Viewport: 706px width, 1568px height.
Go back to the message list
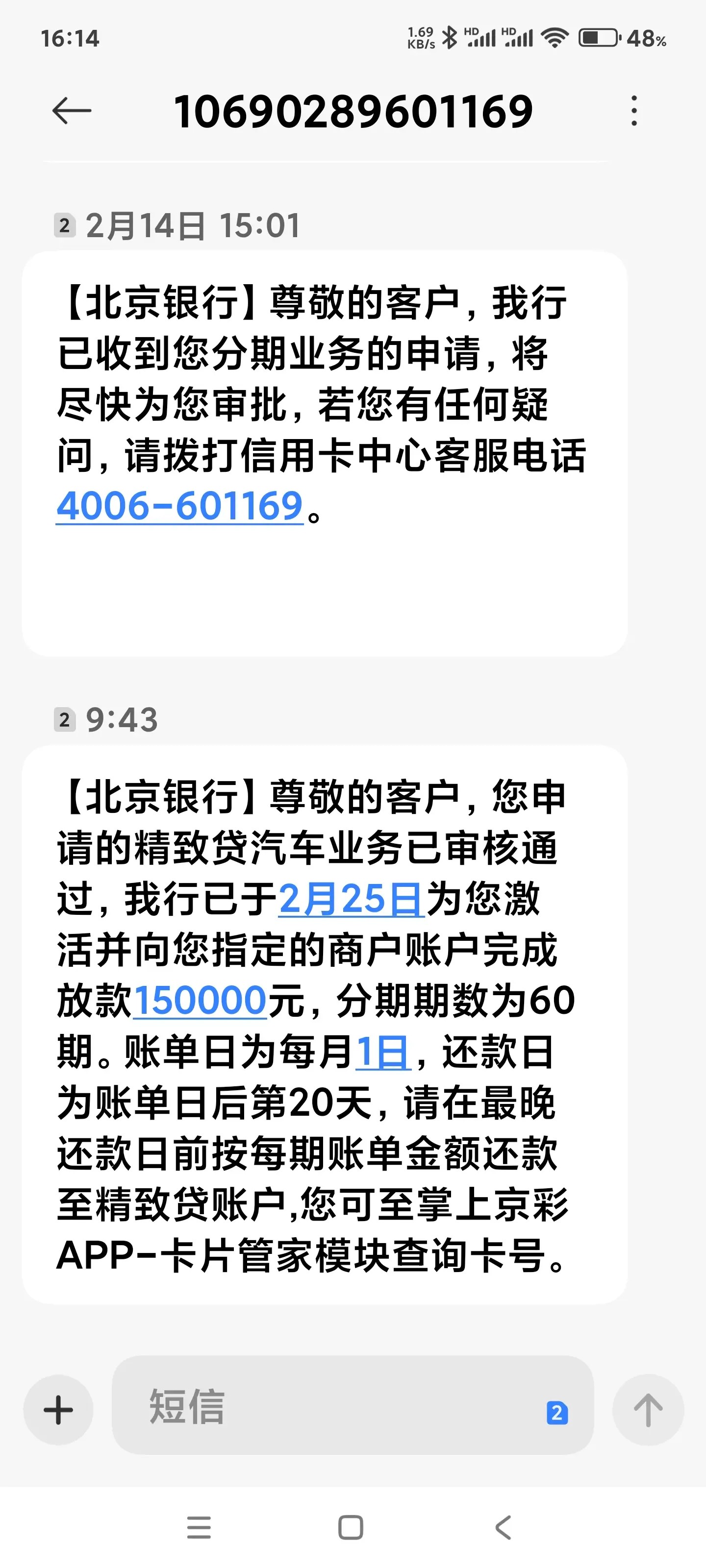72,111
